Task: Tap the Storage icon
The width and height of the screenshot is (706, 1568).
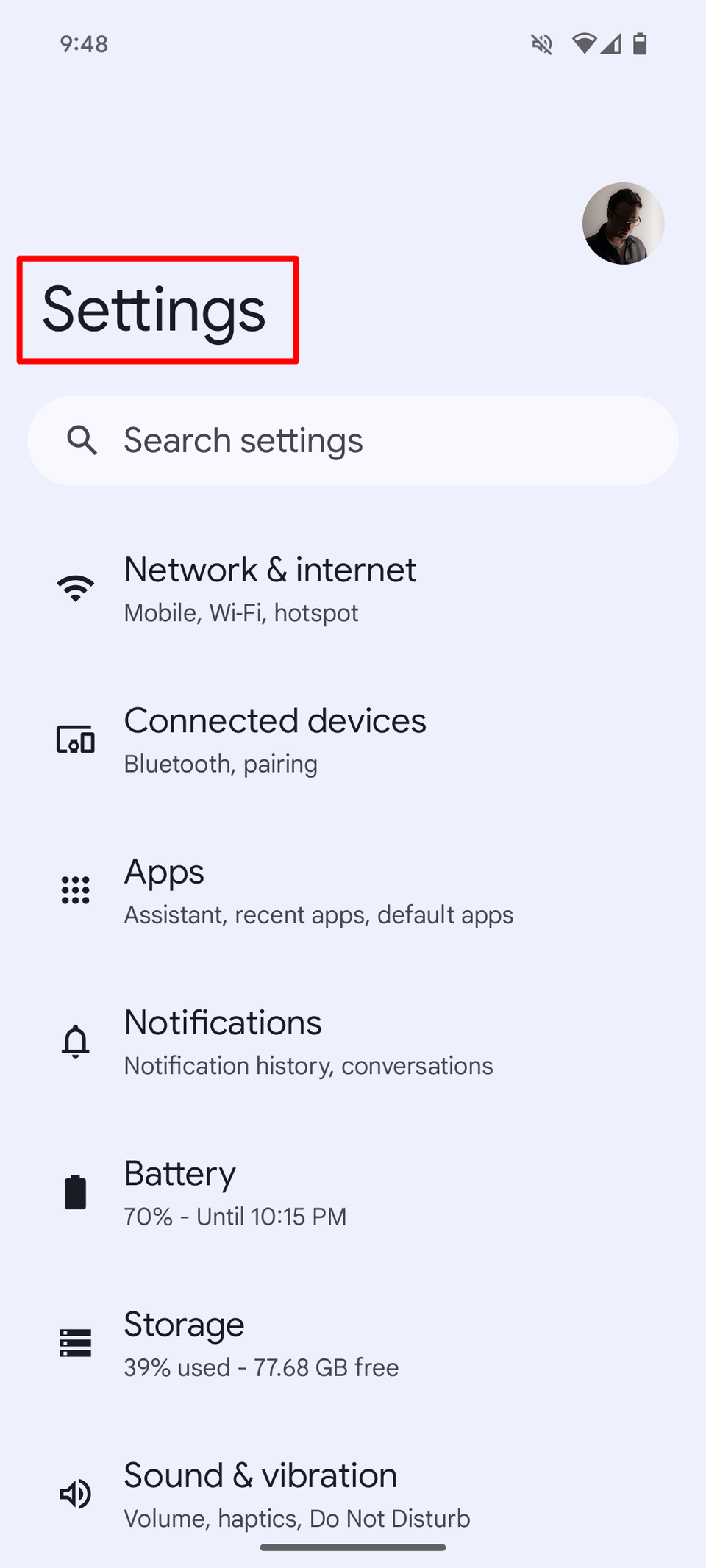Action: 76,1342
